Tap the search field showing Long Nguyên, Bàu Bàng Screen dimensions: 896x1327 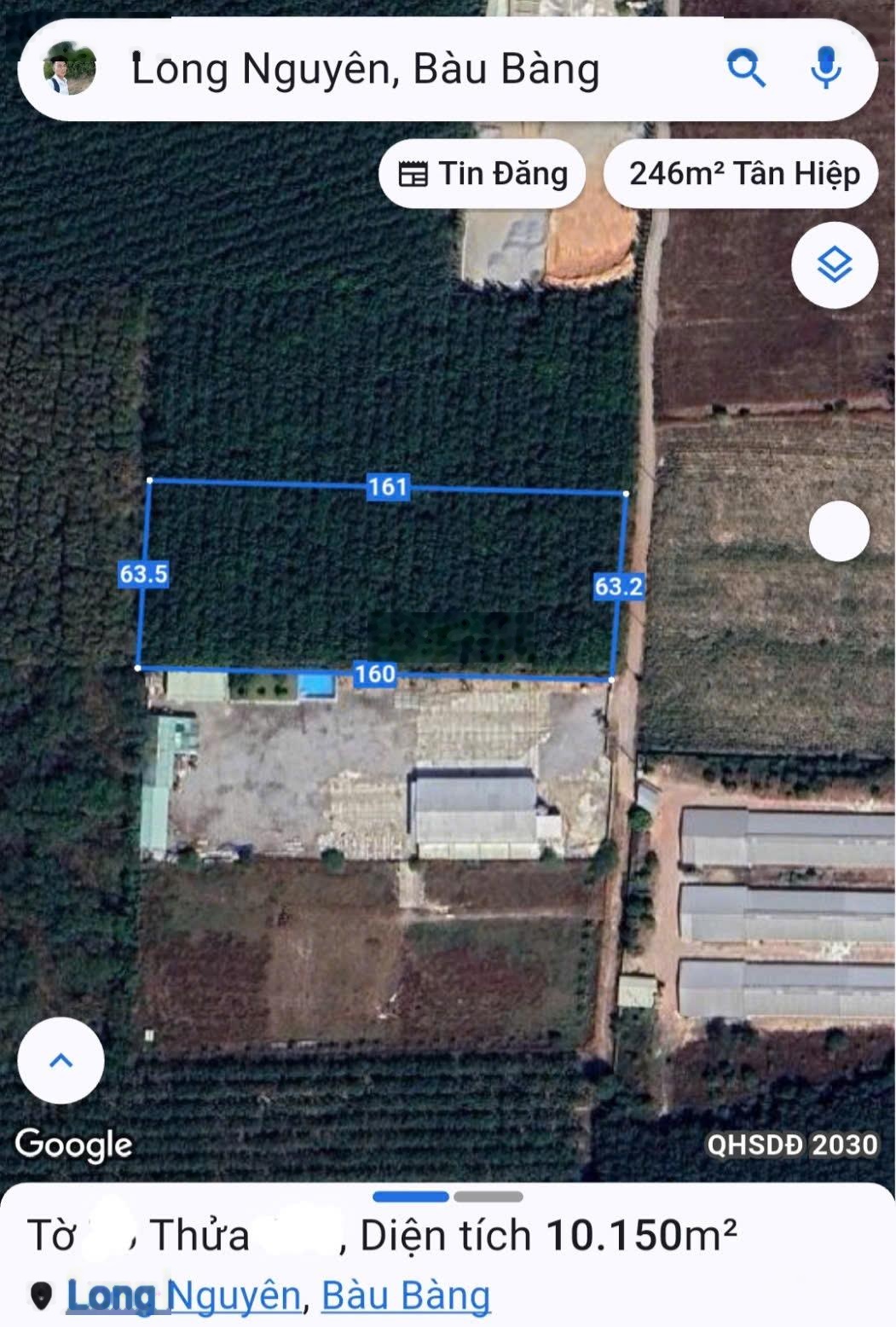[x=367, y=70]
